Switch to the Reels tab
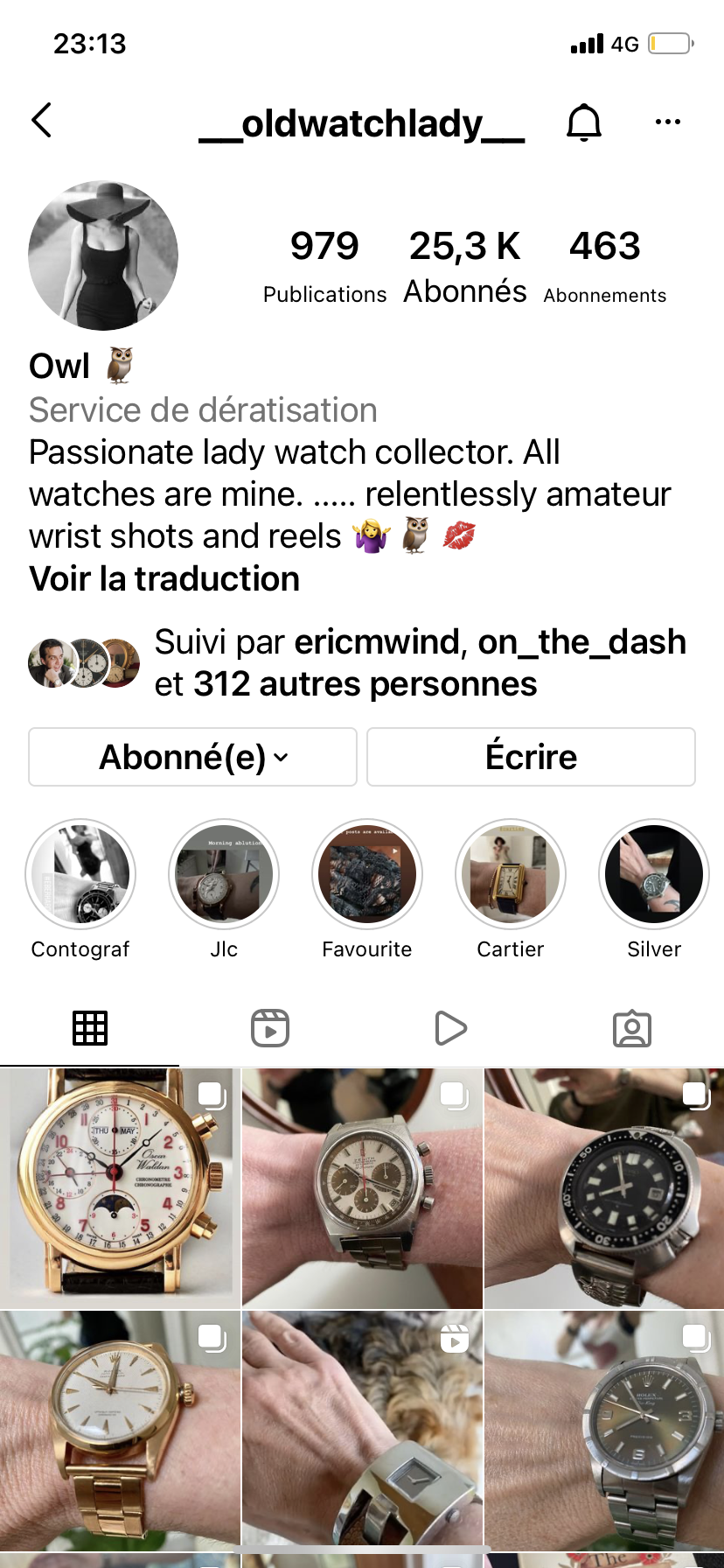This screenshot has width=724, height=1568. [x=270, y=1028]
